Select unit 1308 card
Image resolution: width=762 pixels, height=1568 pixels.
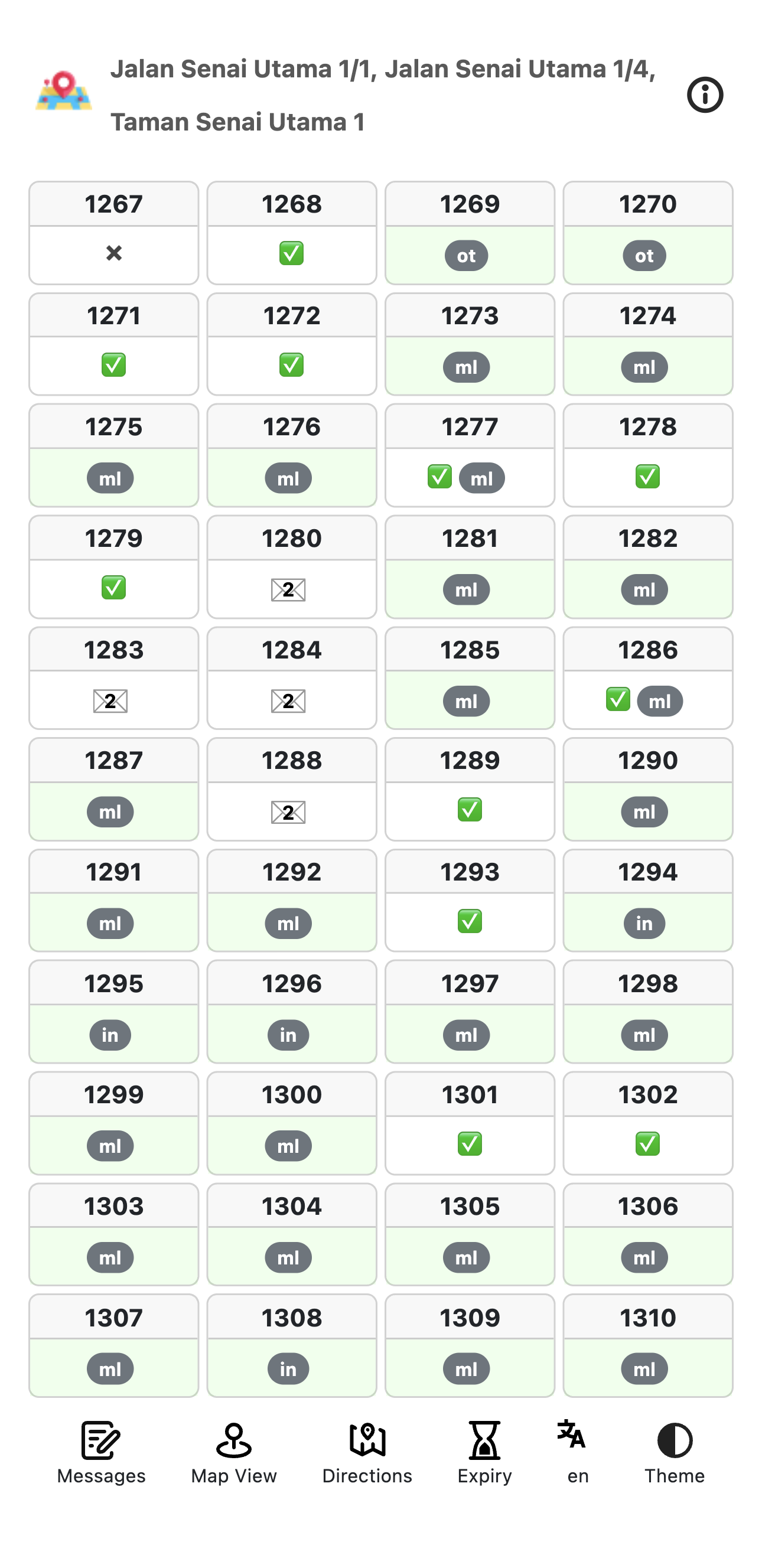pyautogui.click(x=292, y=1345)
